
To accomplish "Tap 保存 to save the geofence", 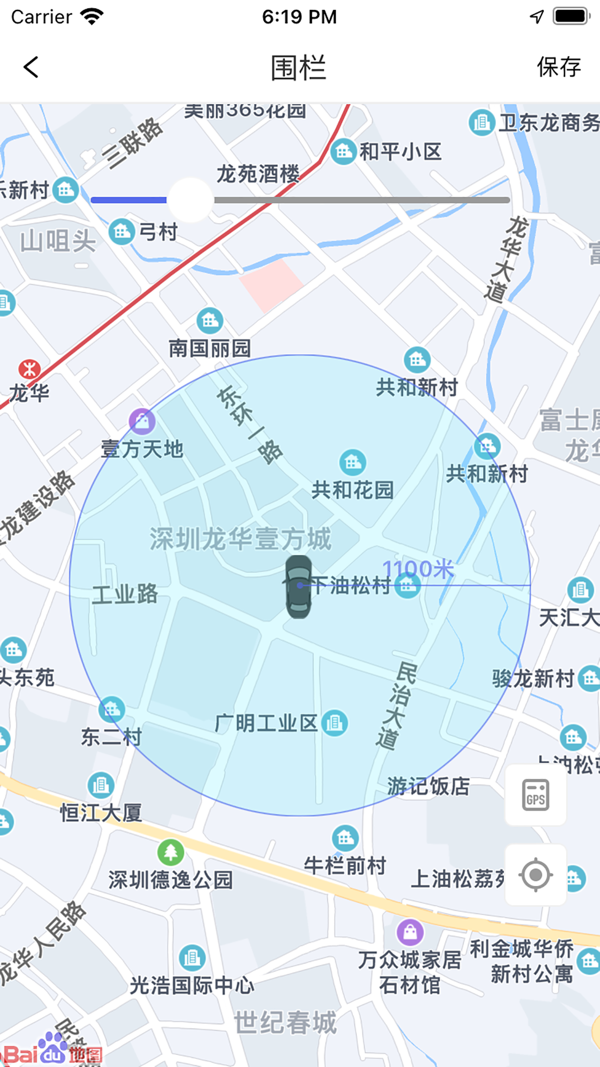I will [x=558, y=67].
